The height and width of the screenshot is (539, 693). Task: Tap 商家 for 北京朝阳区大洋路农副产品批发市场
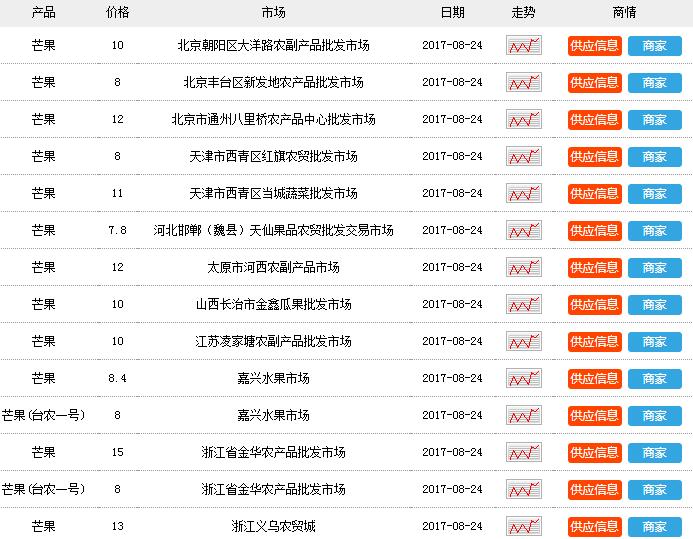coord(654,46)
